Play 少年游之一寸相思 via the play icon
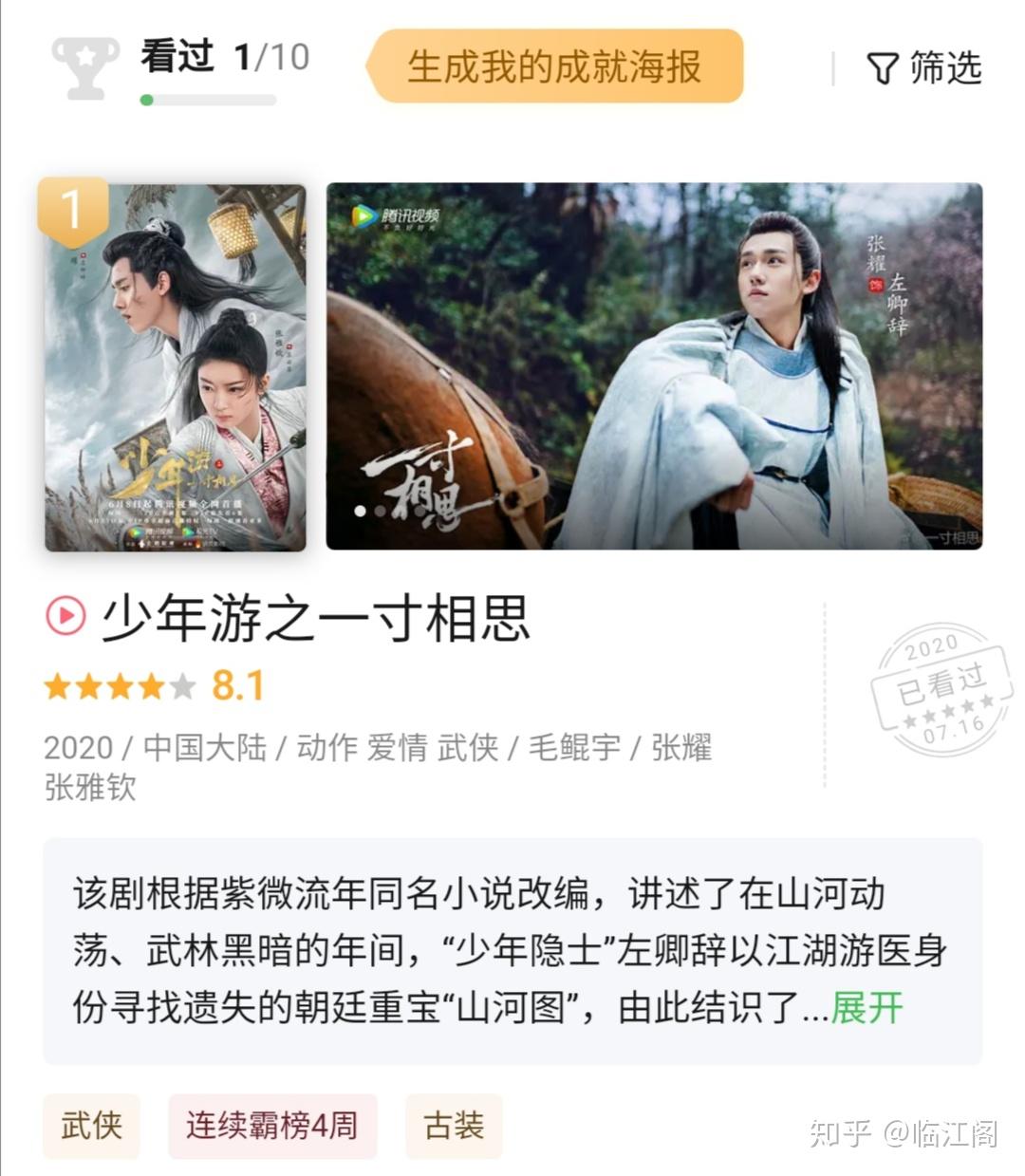This screenshot has width=1025, height=1176. tap(65, 617)
